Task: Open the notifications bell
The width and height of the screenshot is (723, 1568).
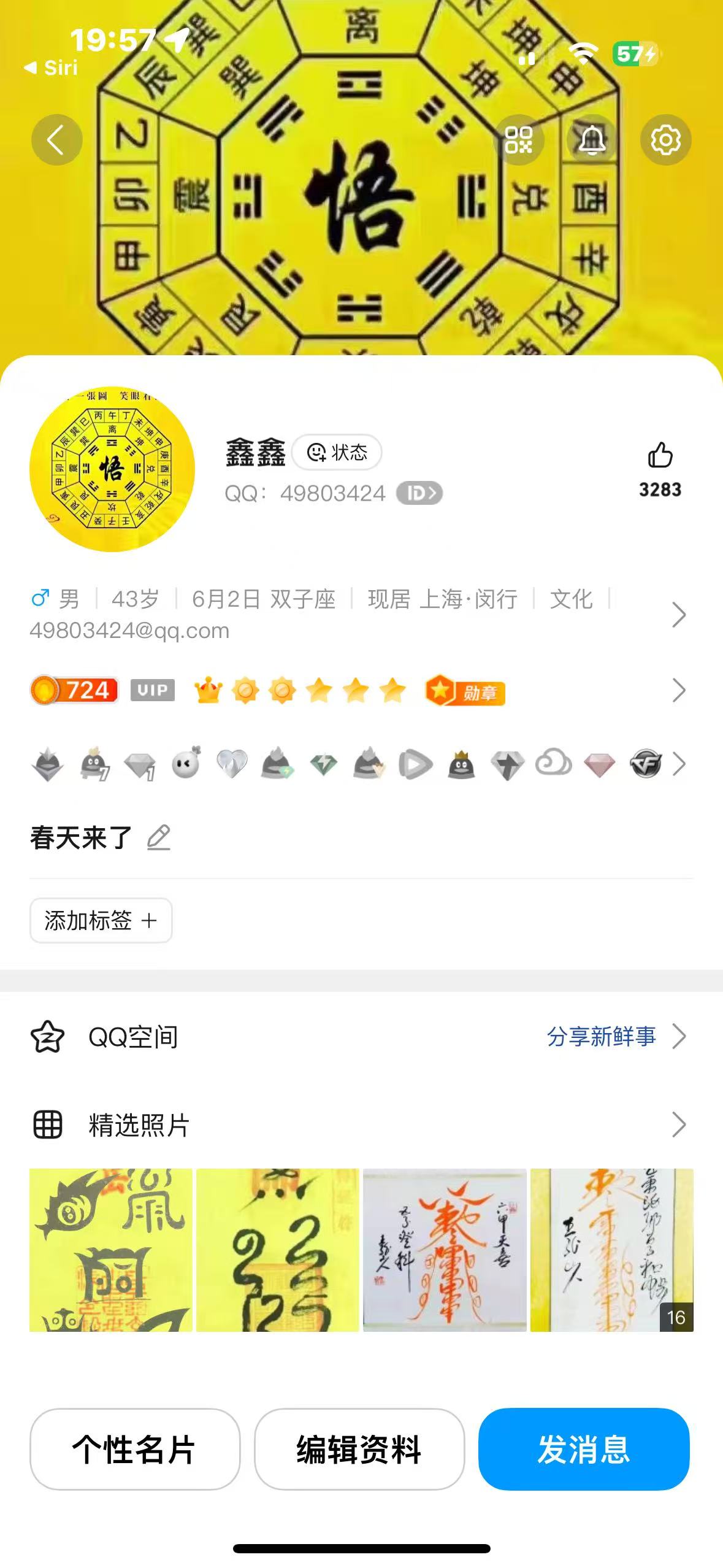Action: tap(592, 140)
